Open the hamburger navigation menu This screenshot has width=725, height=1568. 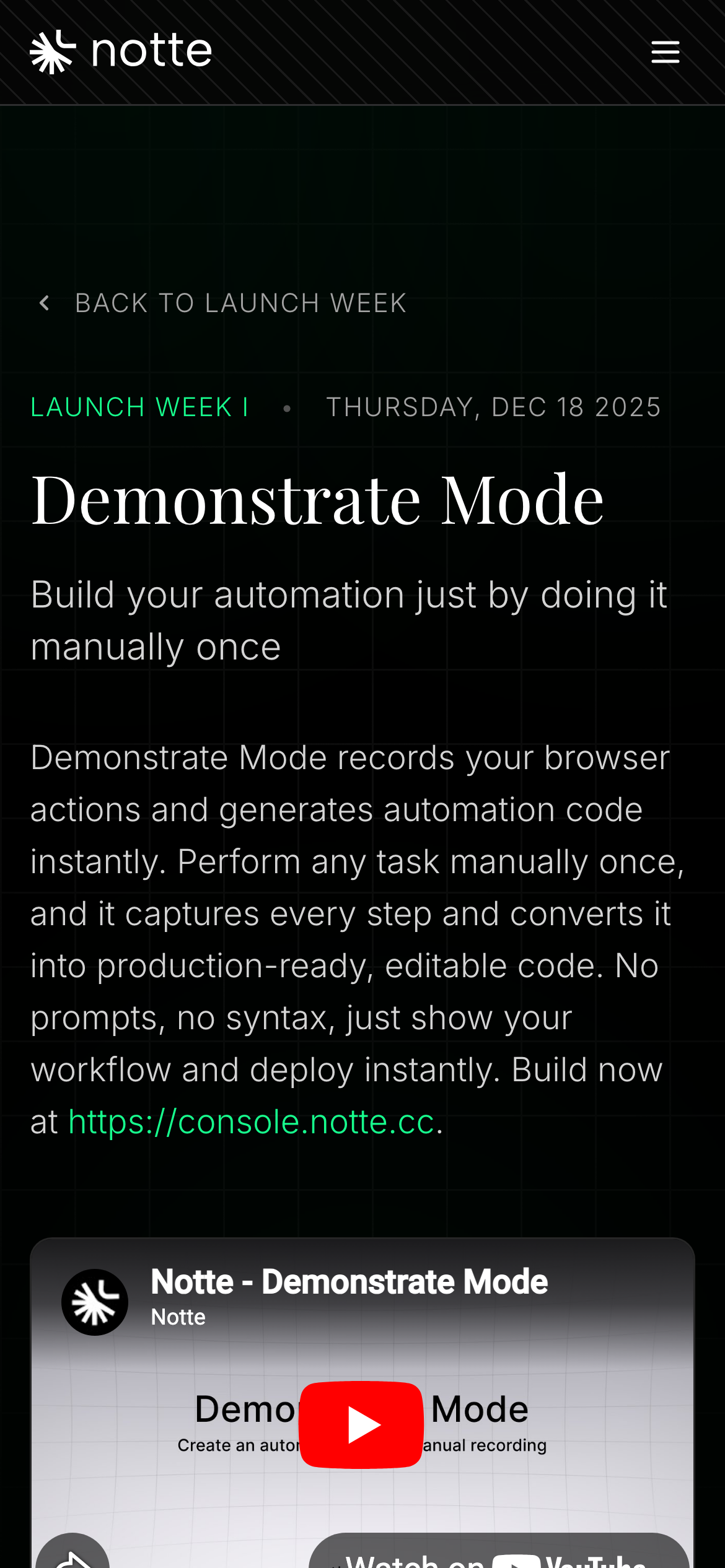coord(665,52)
